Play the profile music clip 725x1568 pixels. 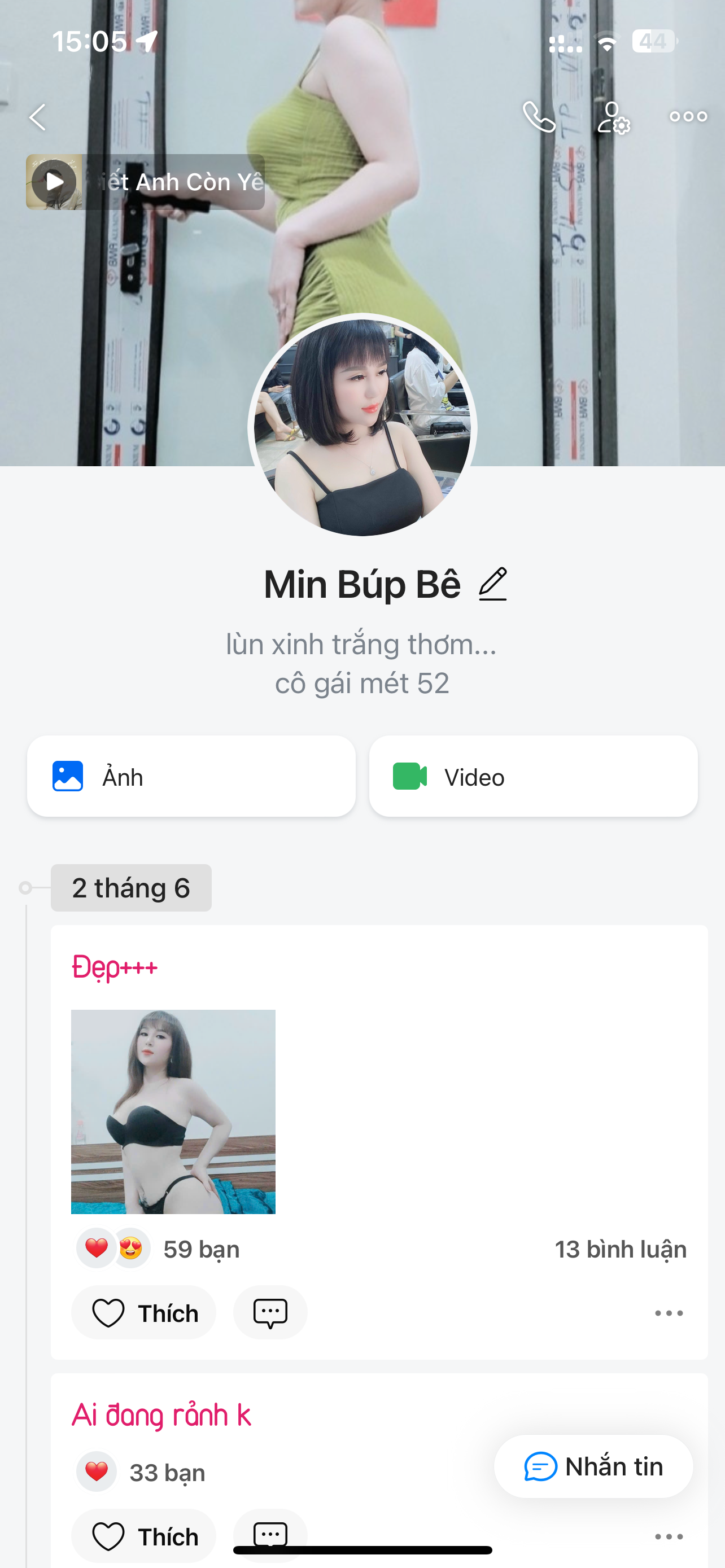54,182
